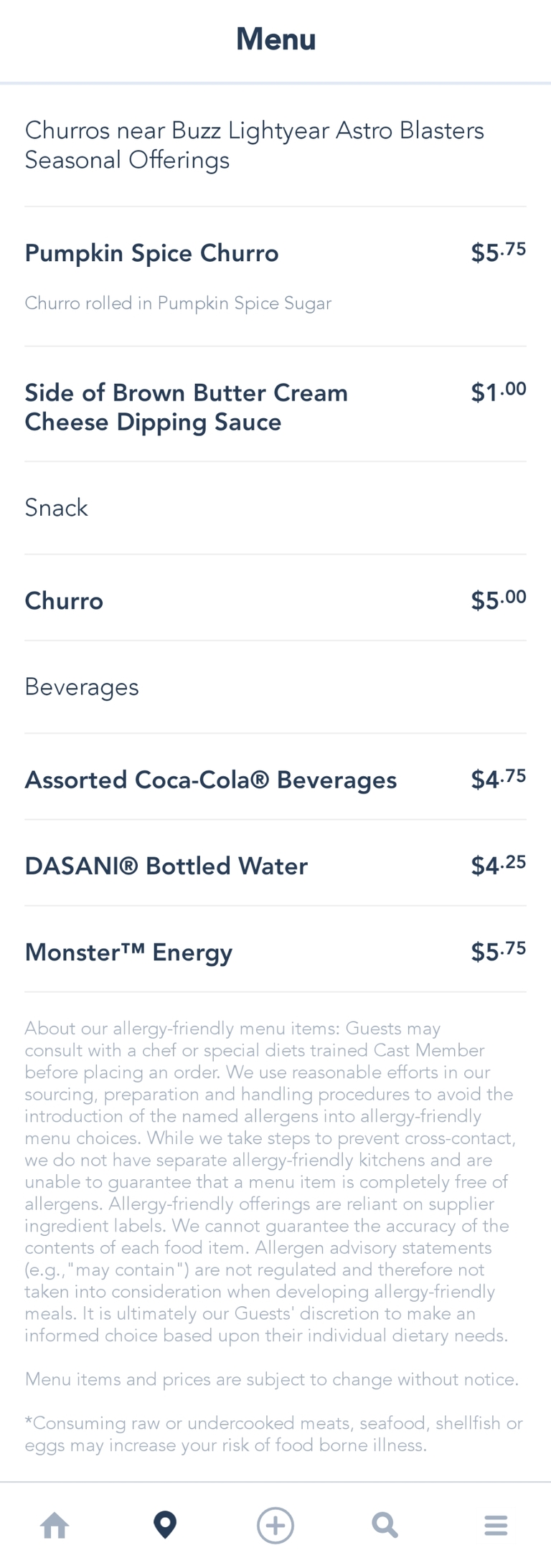
Task: Open the hamburger menu tab
Action: coord(496,1525)
